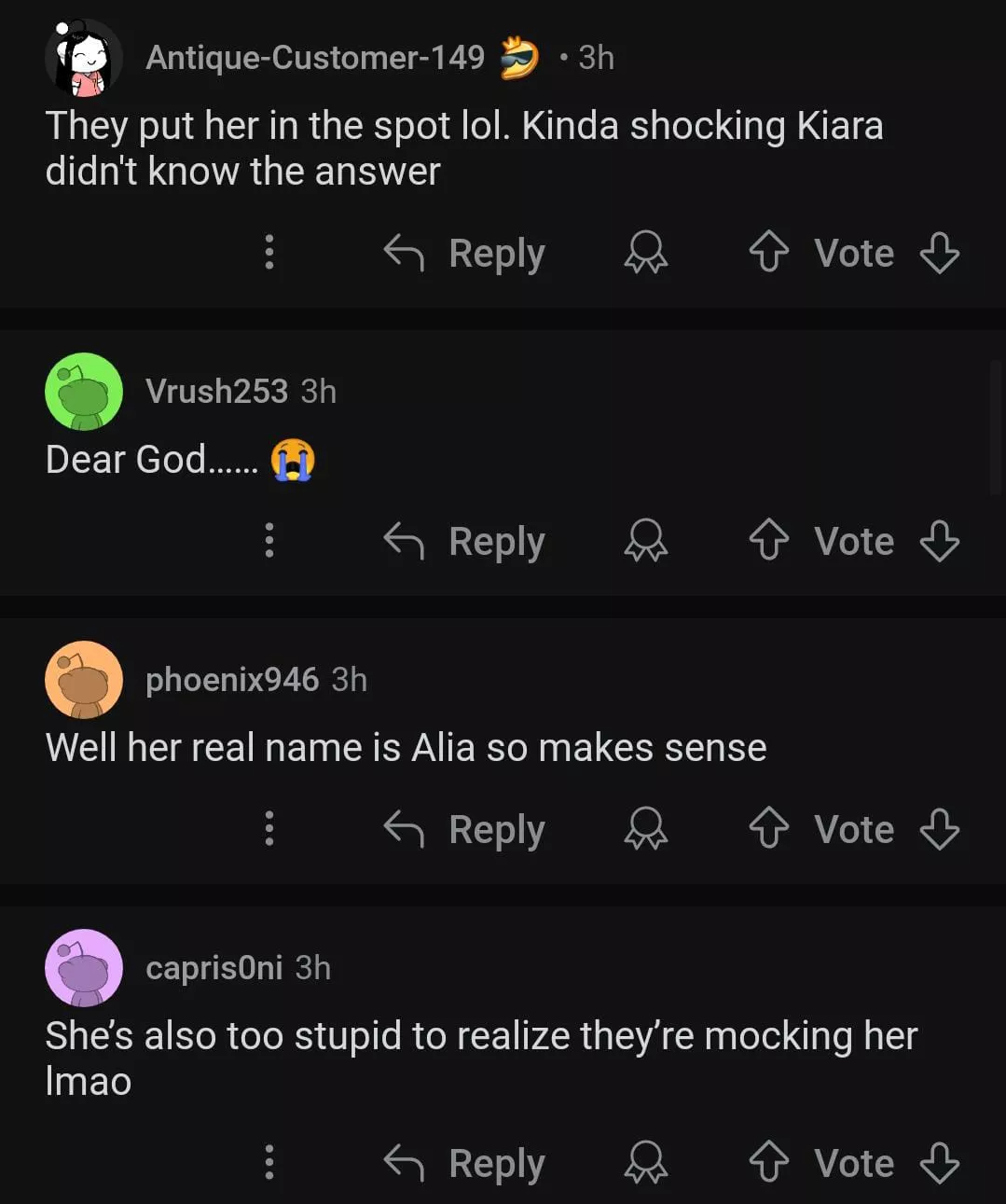This screenshot has width=1006, height=1204.
Task: Downvote phoenix946's comment
Action: [939, 829]
